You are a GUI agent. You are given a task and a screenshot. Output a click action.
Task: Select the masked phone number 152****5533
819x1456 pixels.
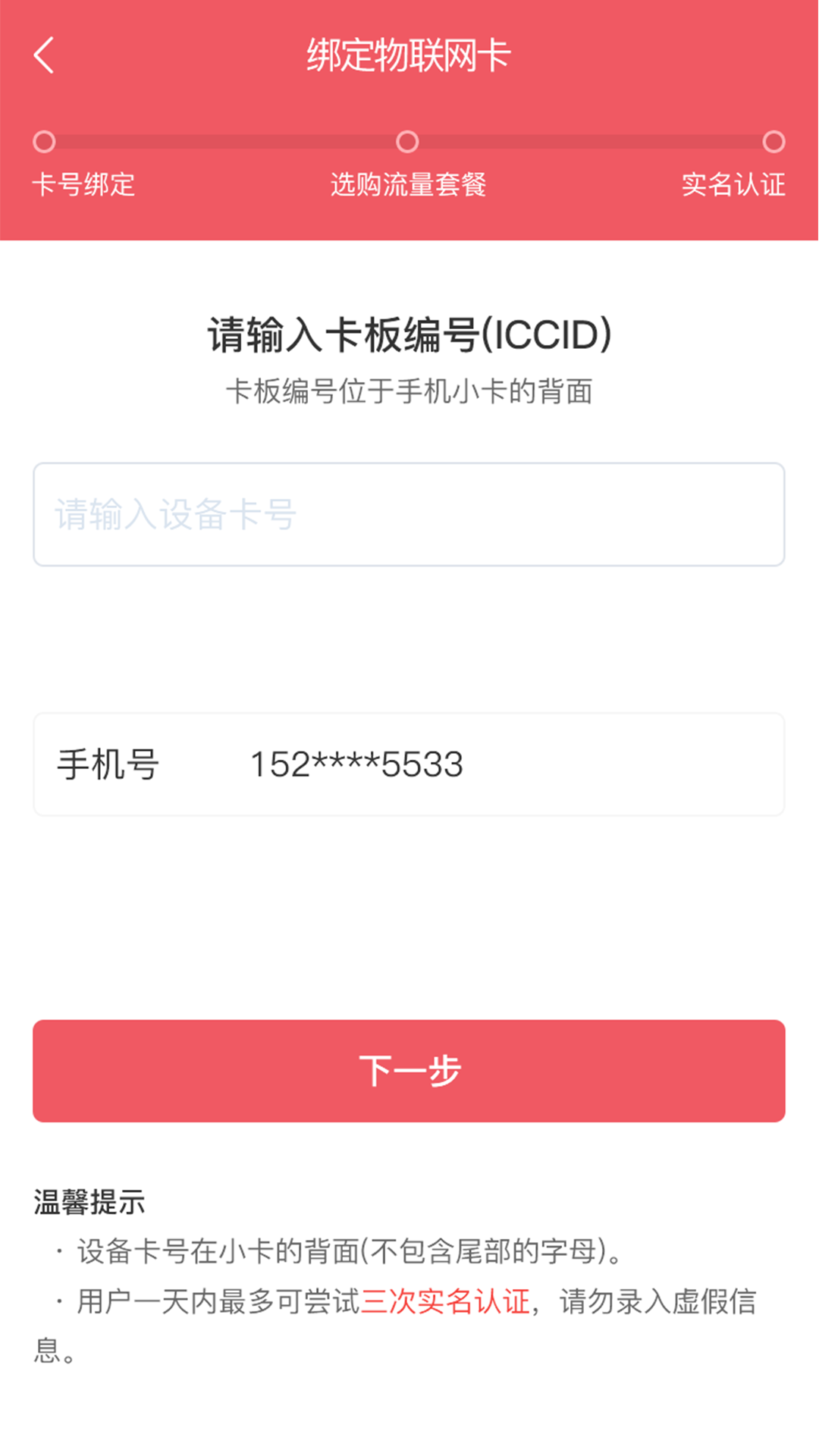click(x=358, y=764)
